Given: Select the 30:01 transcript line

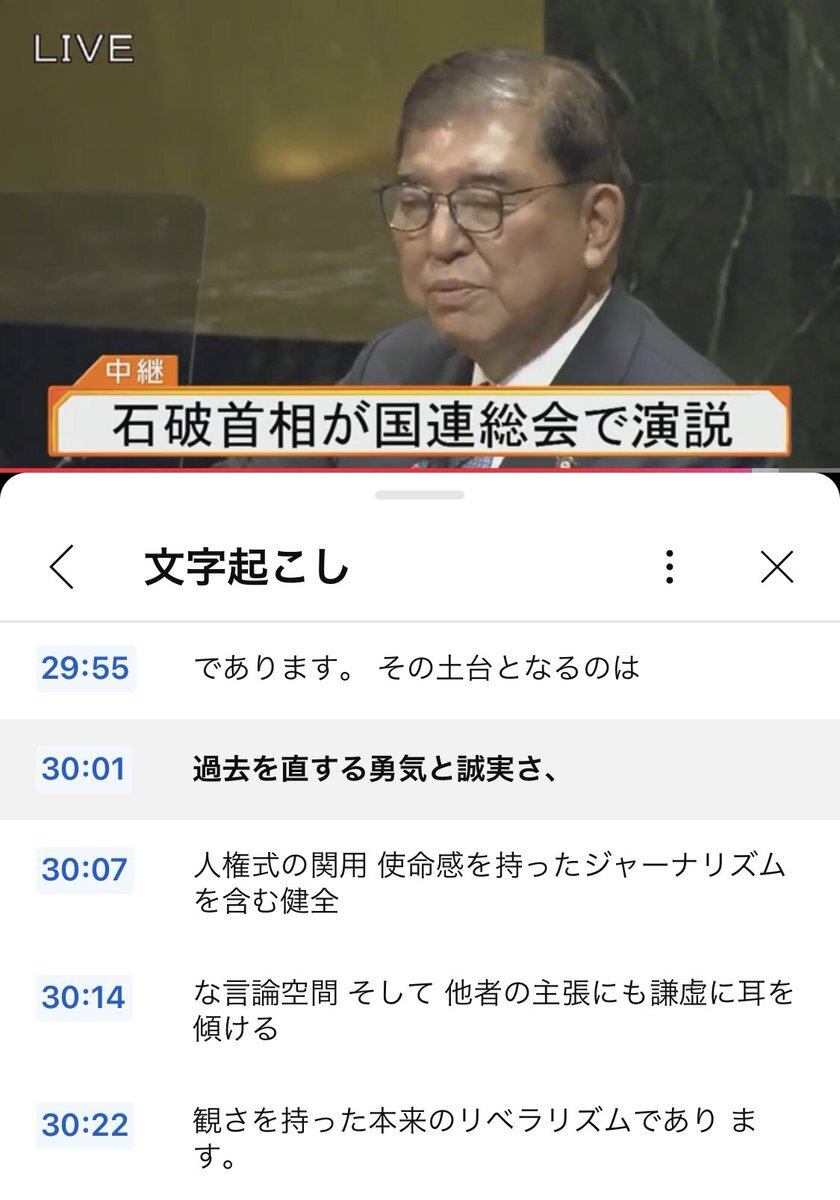Looking at the screenshot, I should tap(86, 769).
